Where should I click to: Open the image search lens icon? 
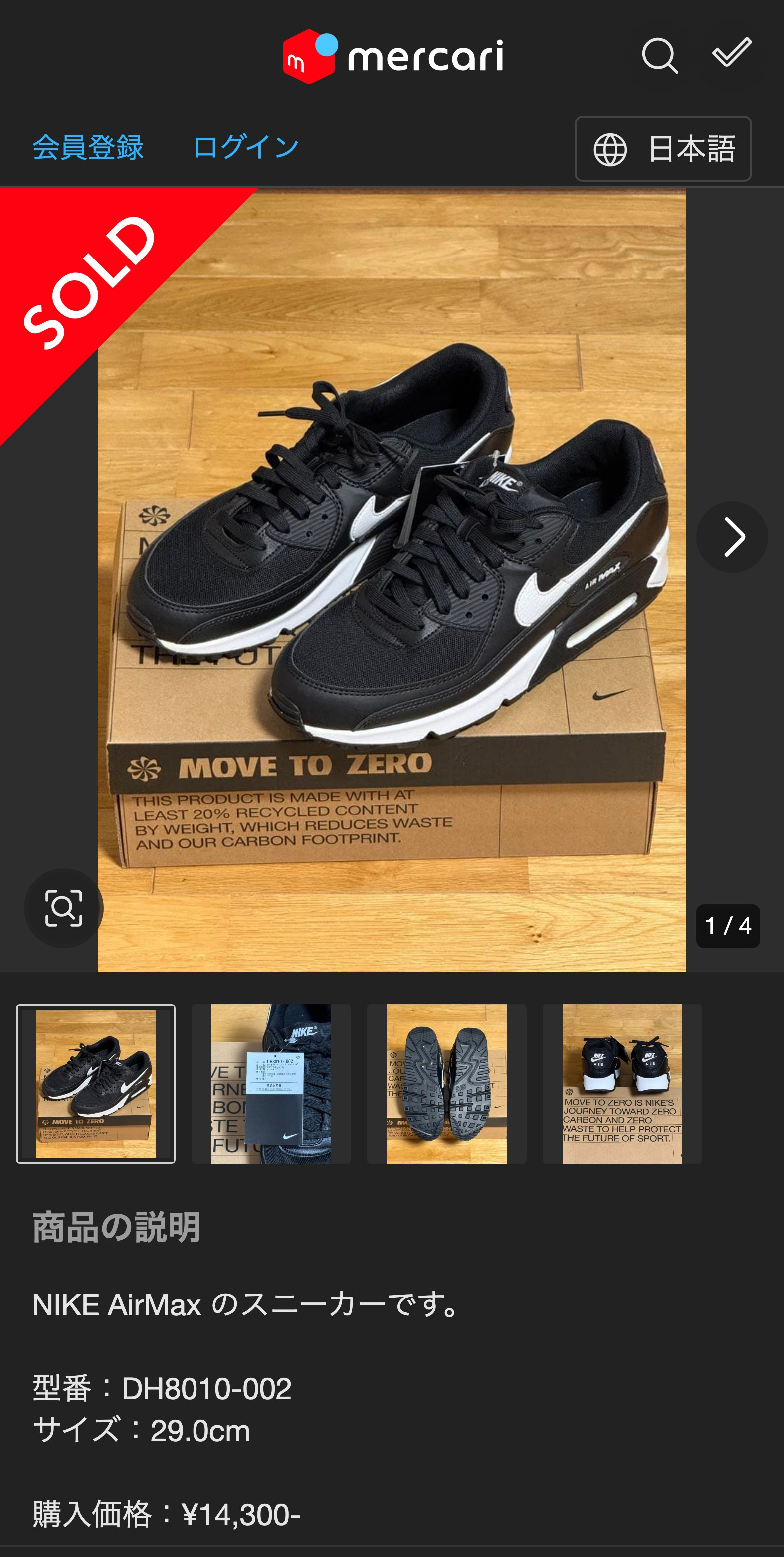tap(63, 908)
